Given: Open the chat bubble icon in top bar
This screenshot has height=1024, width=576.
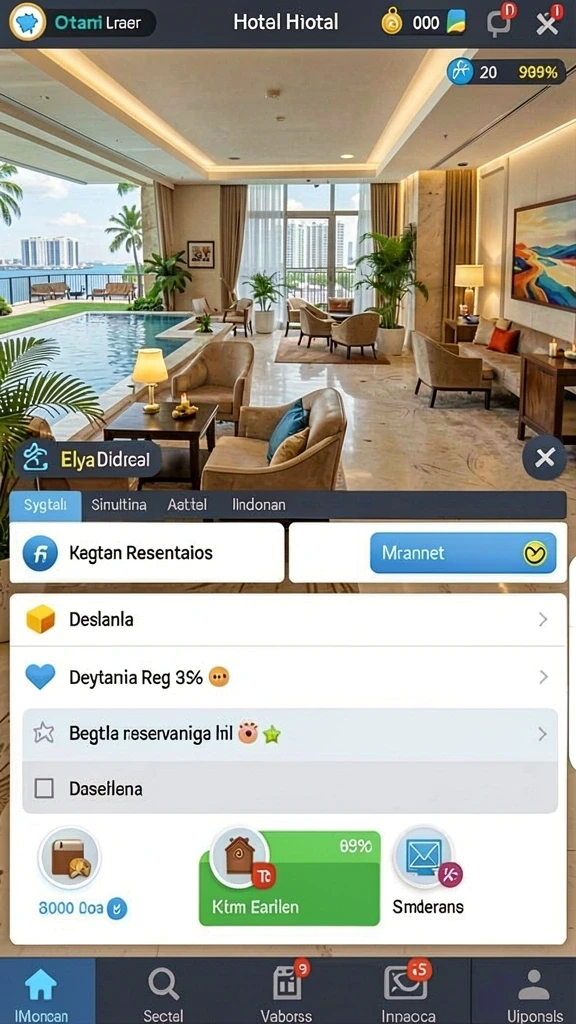Looking at the screenshot, I should [x=500, y=22].
